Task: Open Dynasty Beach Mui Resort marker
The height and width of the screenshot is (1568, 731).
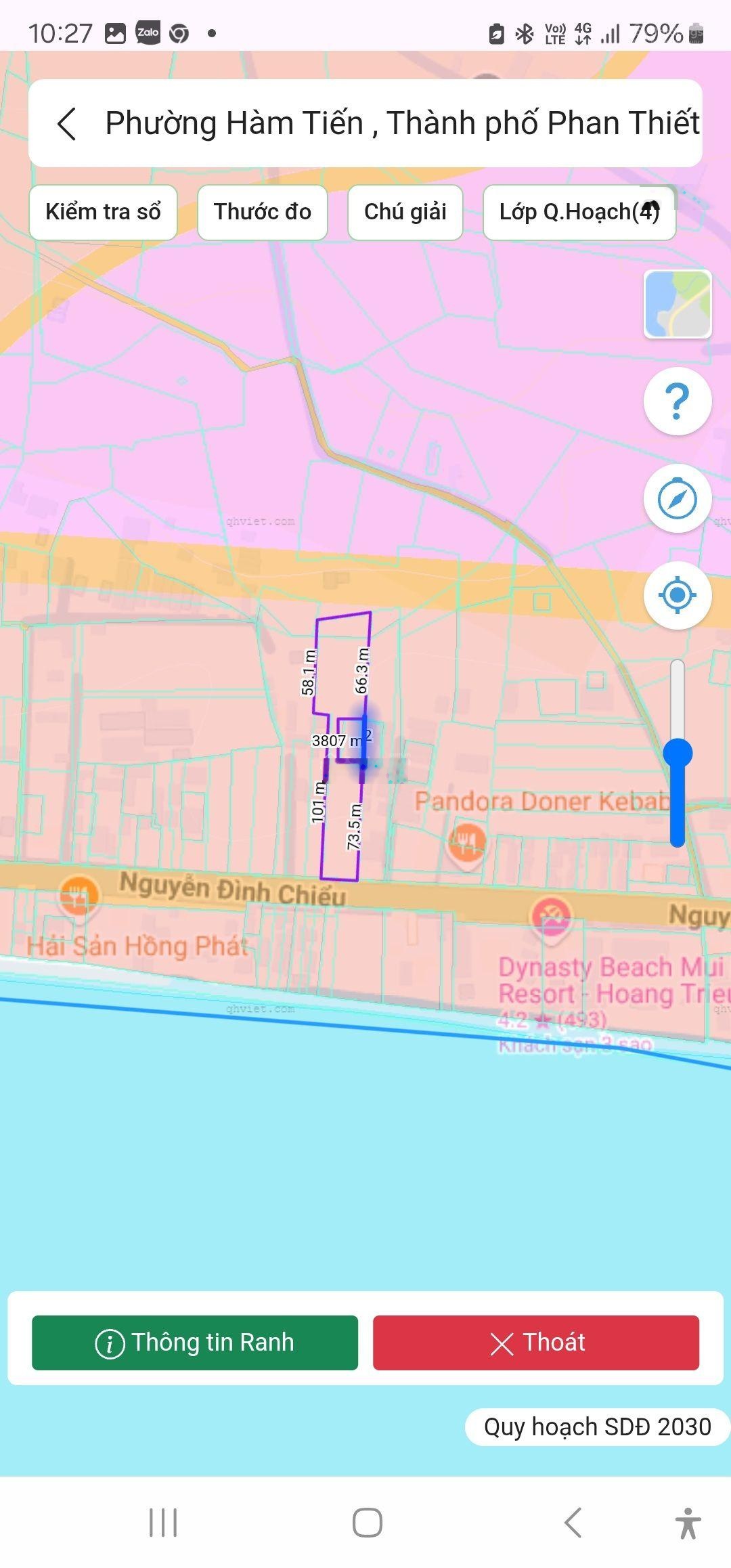Action: [x=551, y=915]
